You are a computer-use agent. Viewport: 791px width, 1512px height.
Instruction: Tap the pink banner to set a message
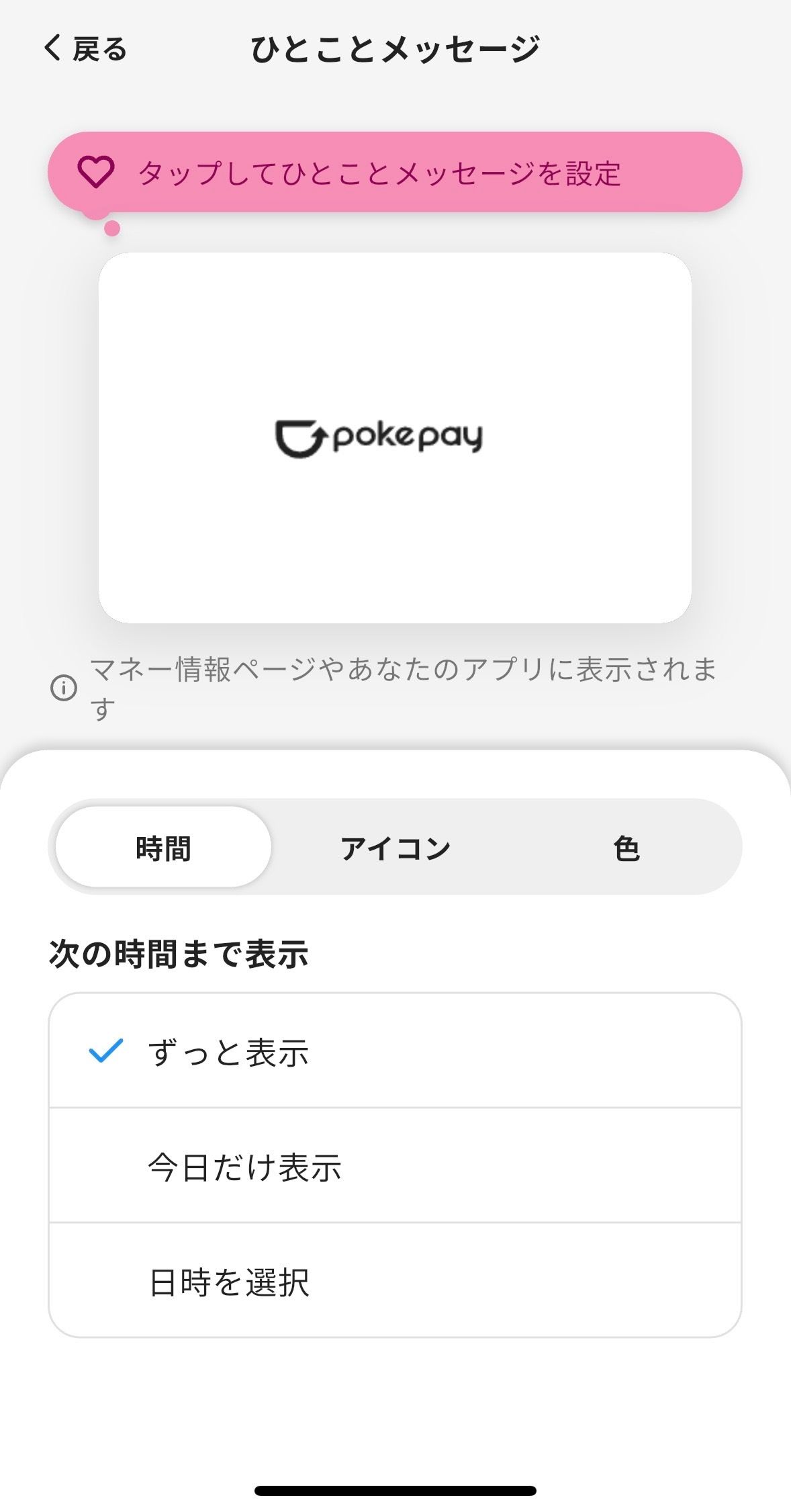point(395,173)
